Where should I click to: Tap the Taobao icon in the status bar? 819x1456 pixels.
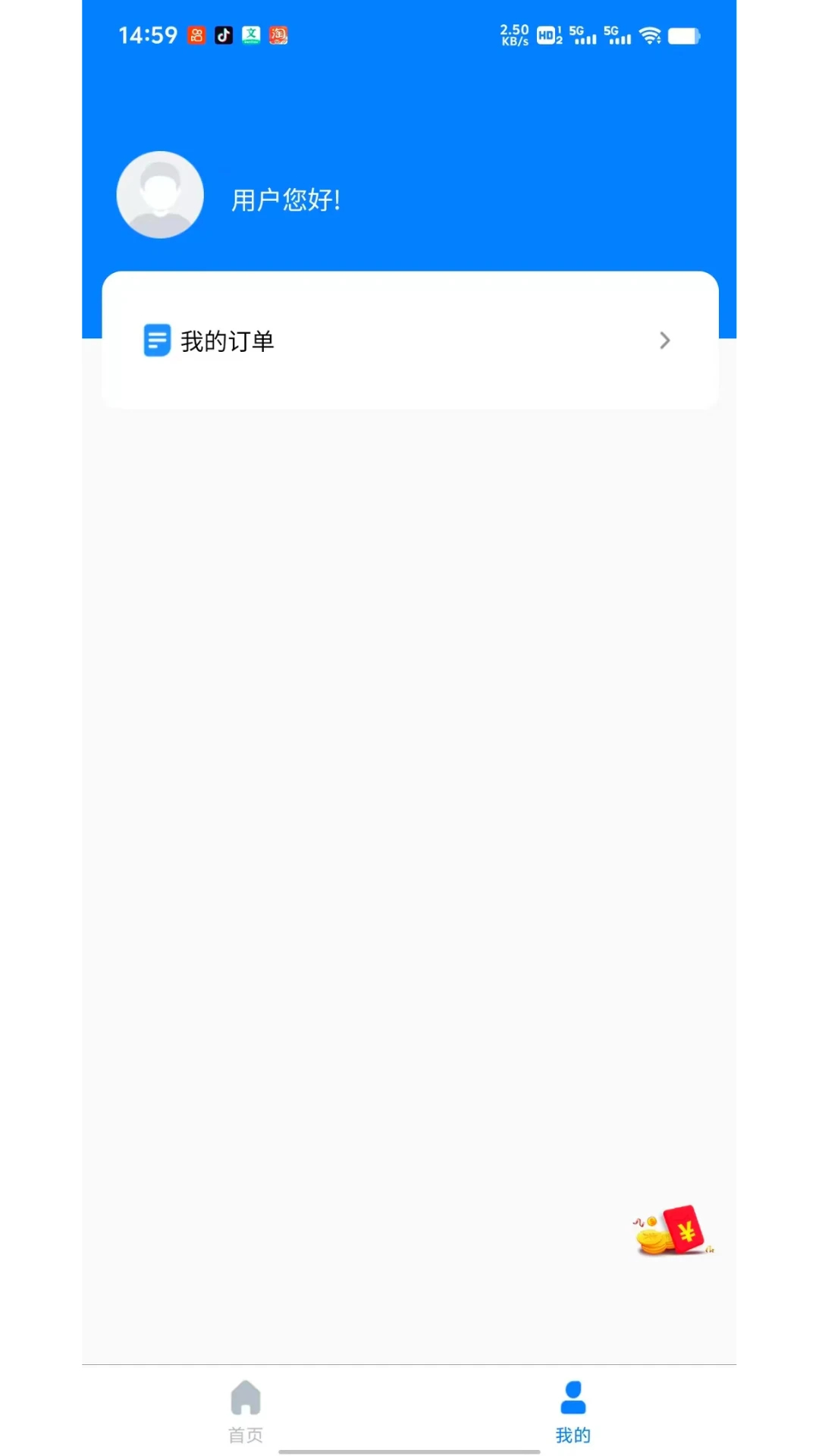tap(278, 35)
